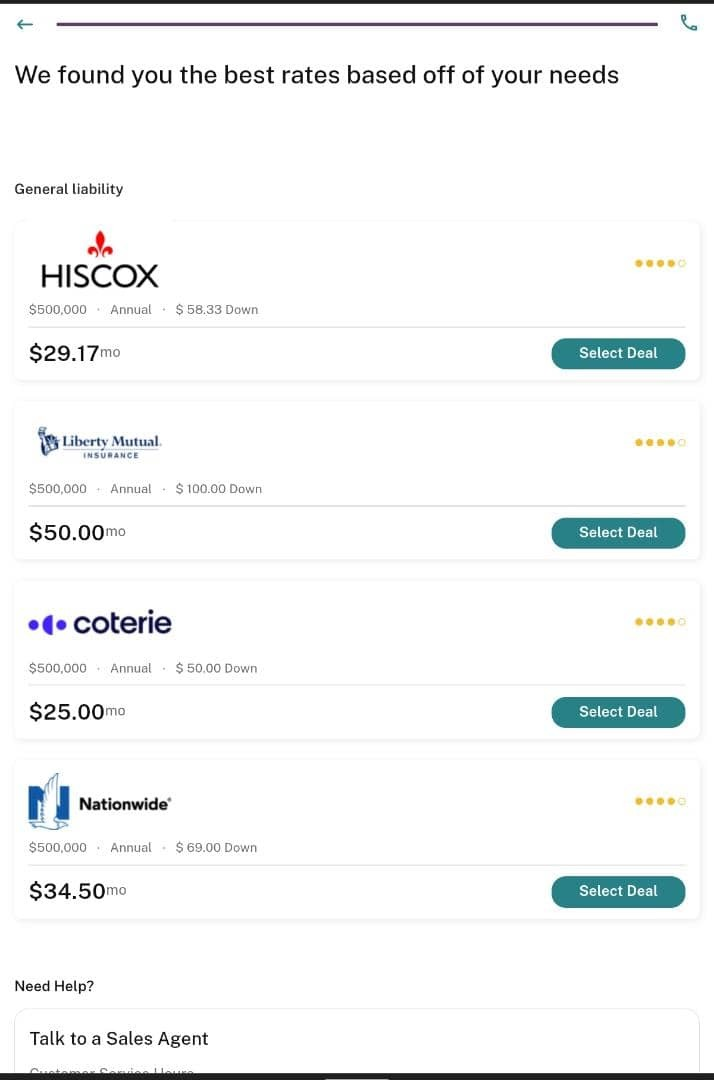
Task: Select the Liberty Mutual $50.00 deal
Action: click(x=618, y=532)
